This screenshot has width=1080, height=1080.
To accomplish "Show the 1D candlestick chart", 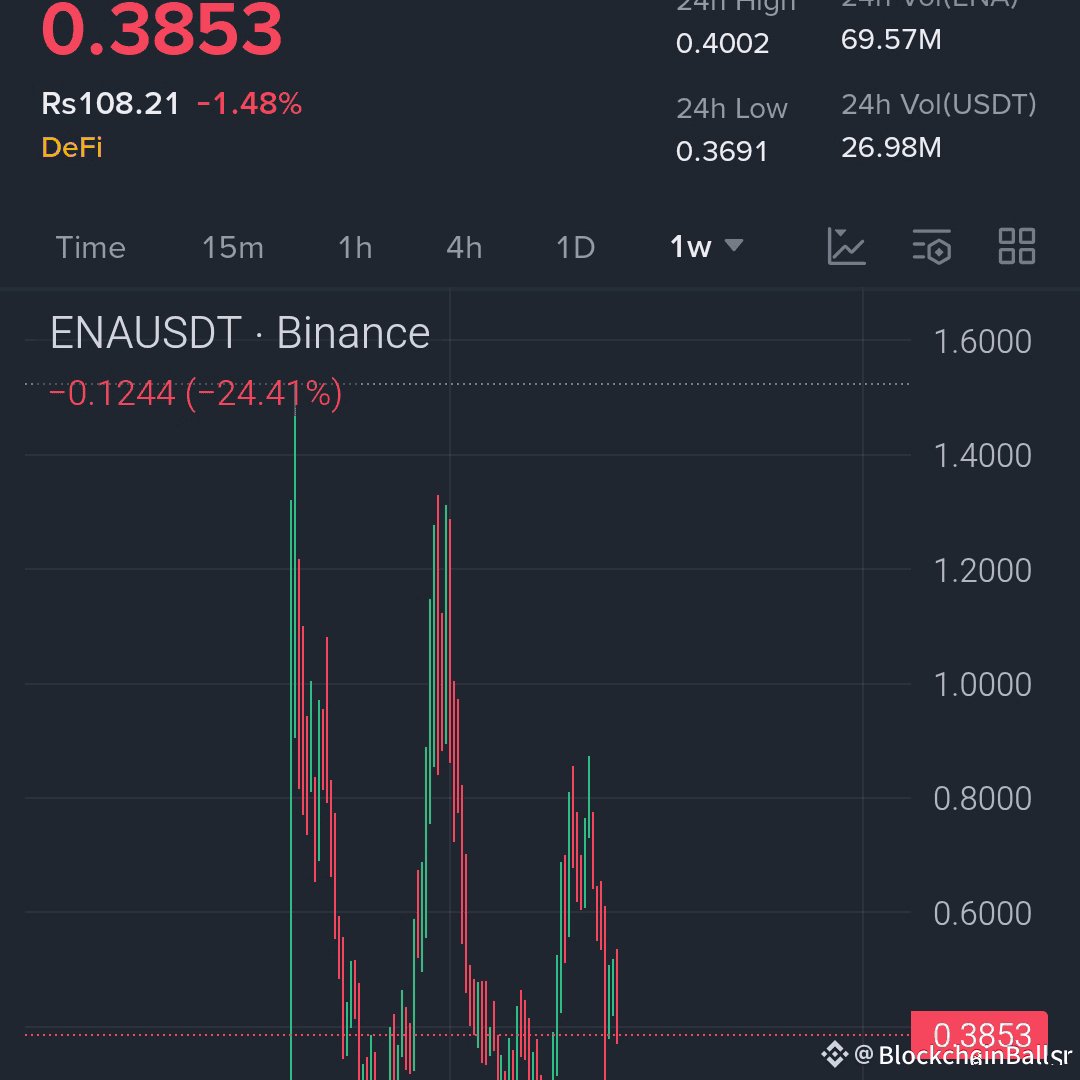I will (x=576, y=247).
